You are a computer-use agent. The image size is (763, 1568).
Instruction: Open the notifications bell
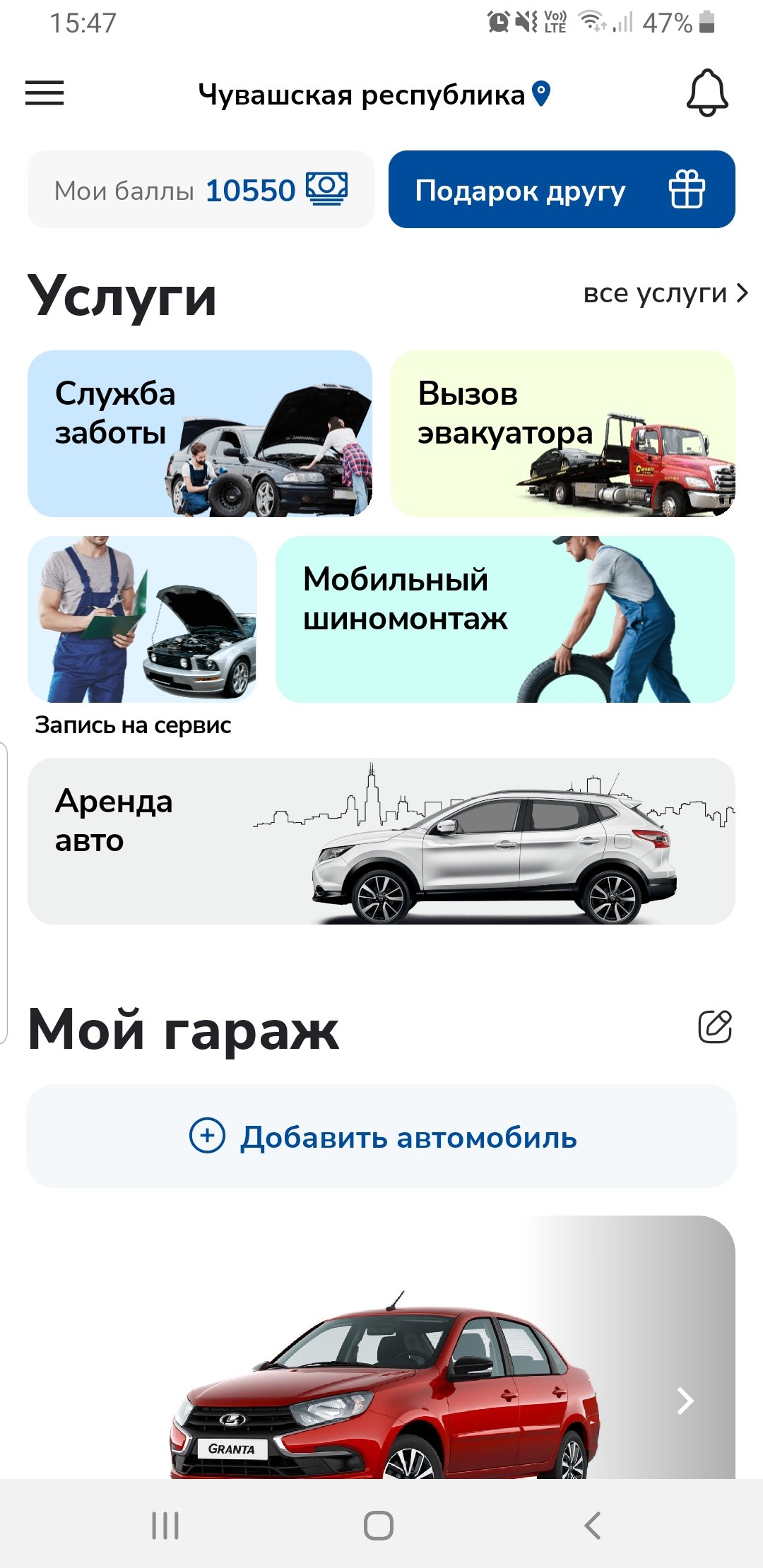pos(706,93)
